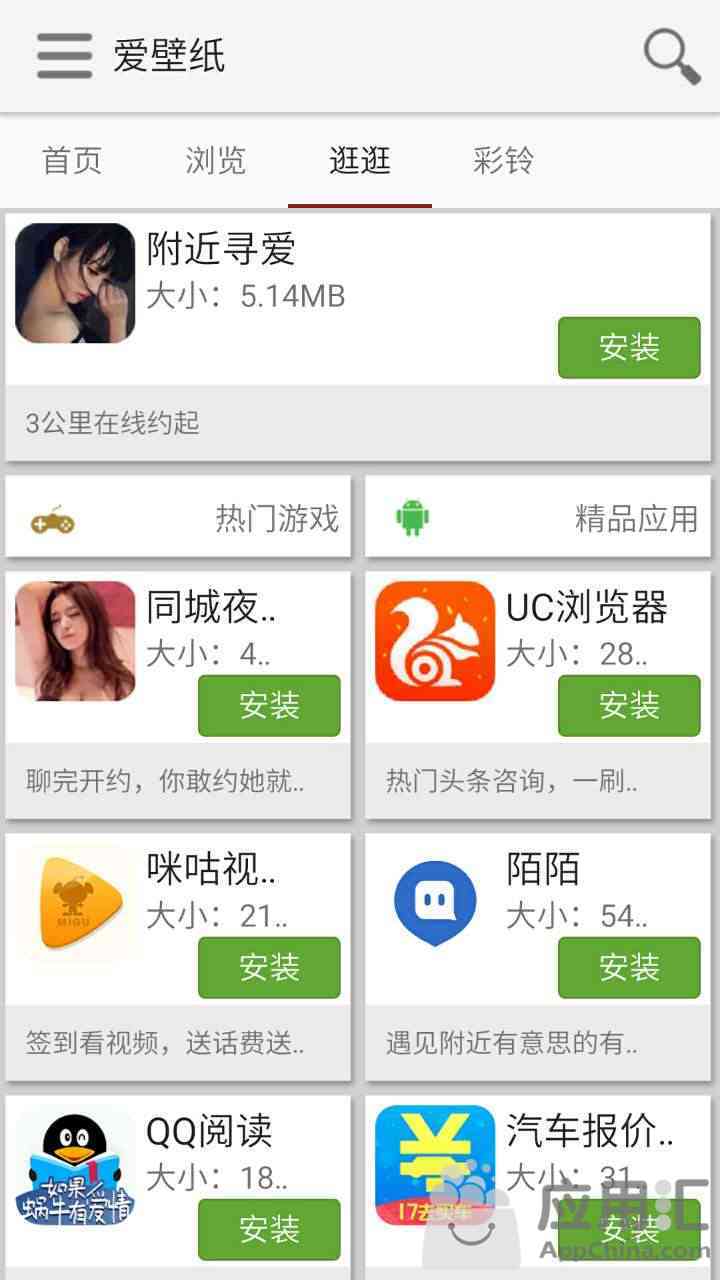Open the 精品应用 section
Viewport: 720px width, 1280px height.
tap(538, 518)
